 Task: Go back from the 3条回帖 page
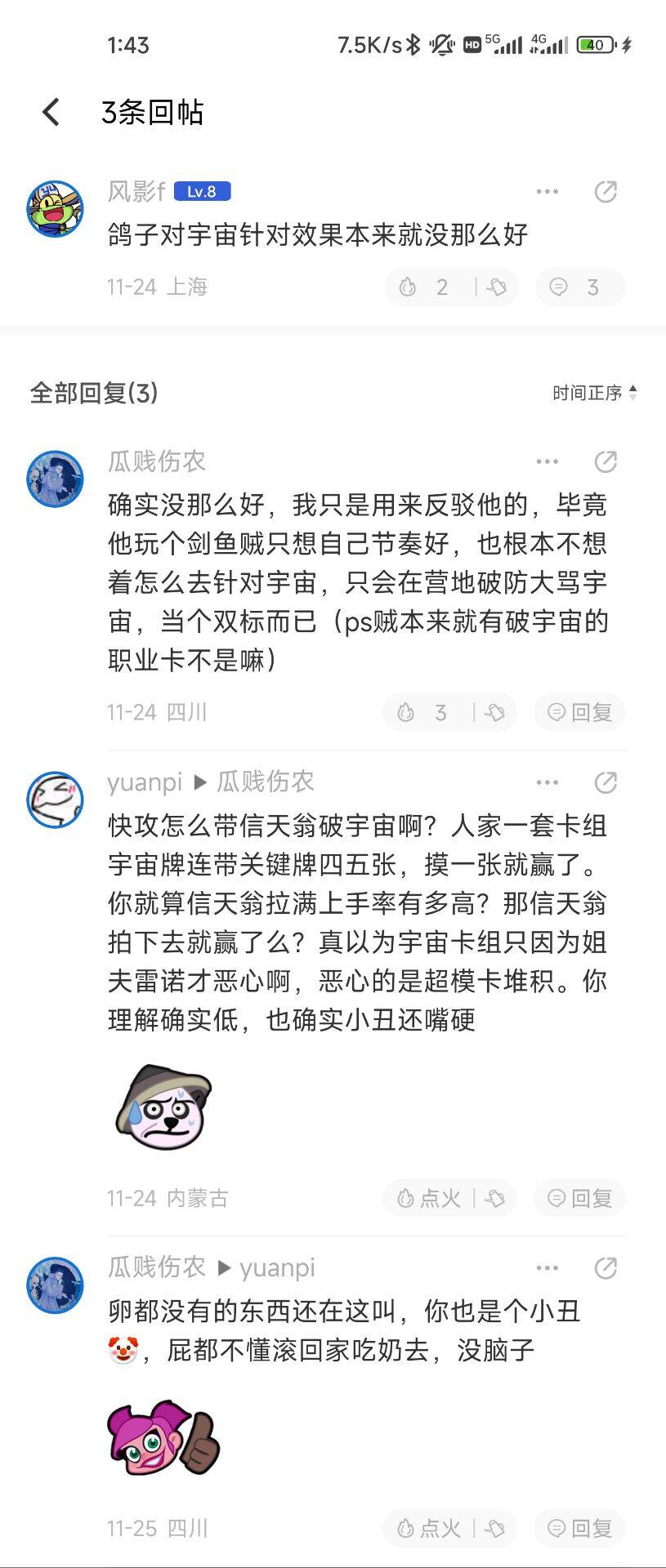51,112
